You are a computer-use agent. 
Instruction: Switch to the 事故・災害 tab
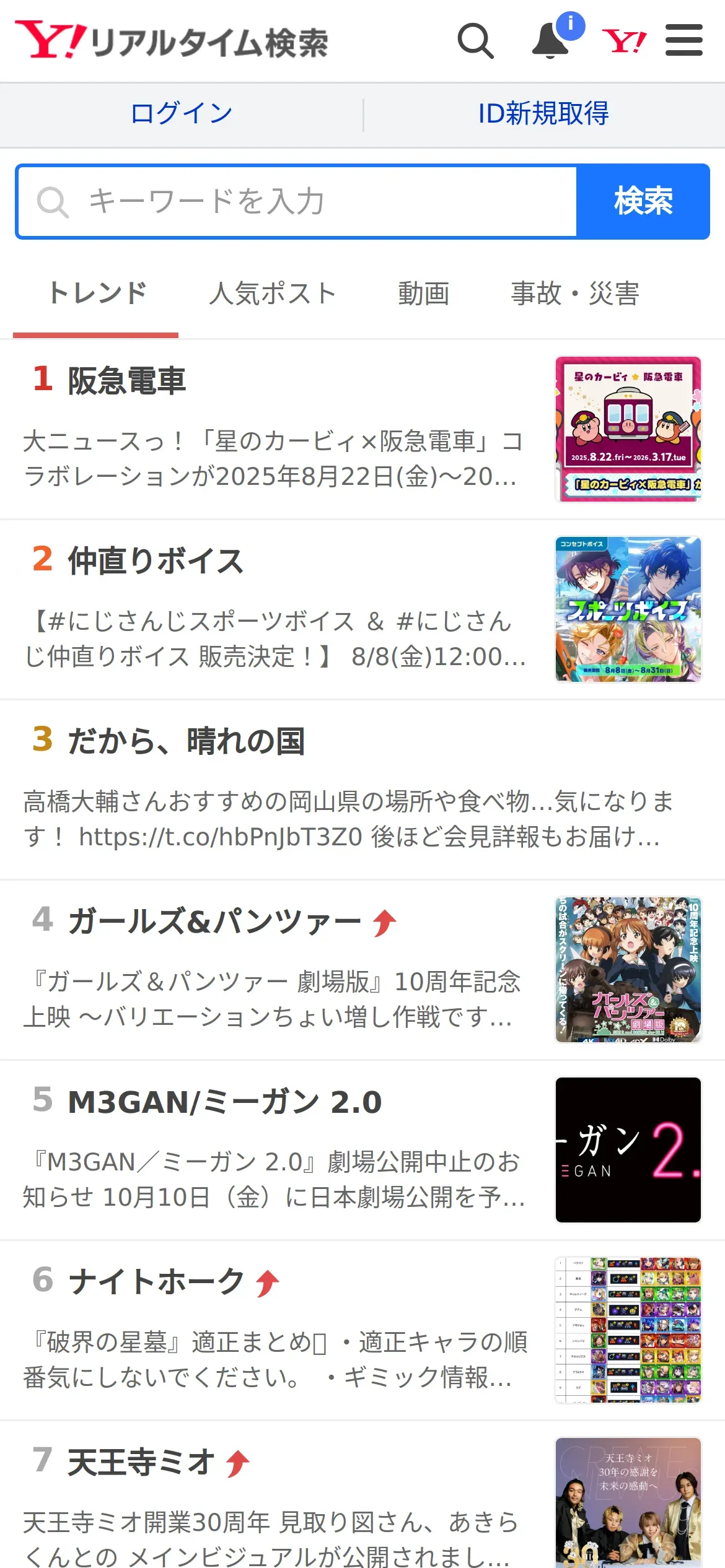click(x=575, y=294)
